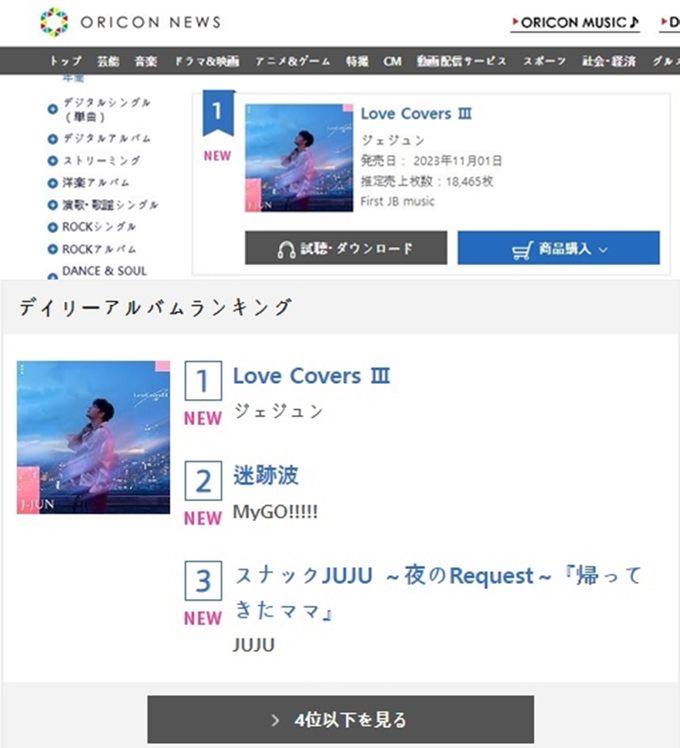
Task: Tap the 試聴・ダウンロード button
Action: pos(345,248)
